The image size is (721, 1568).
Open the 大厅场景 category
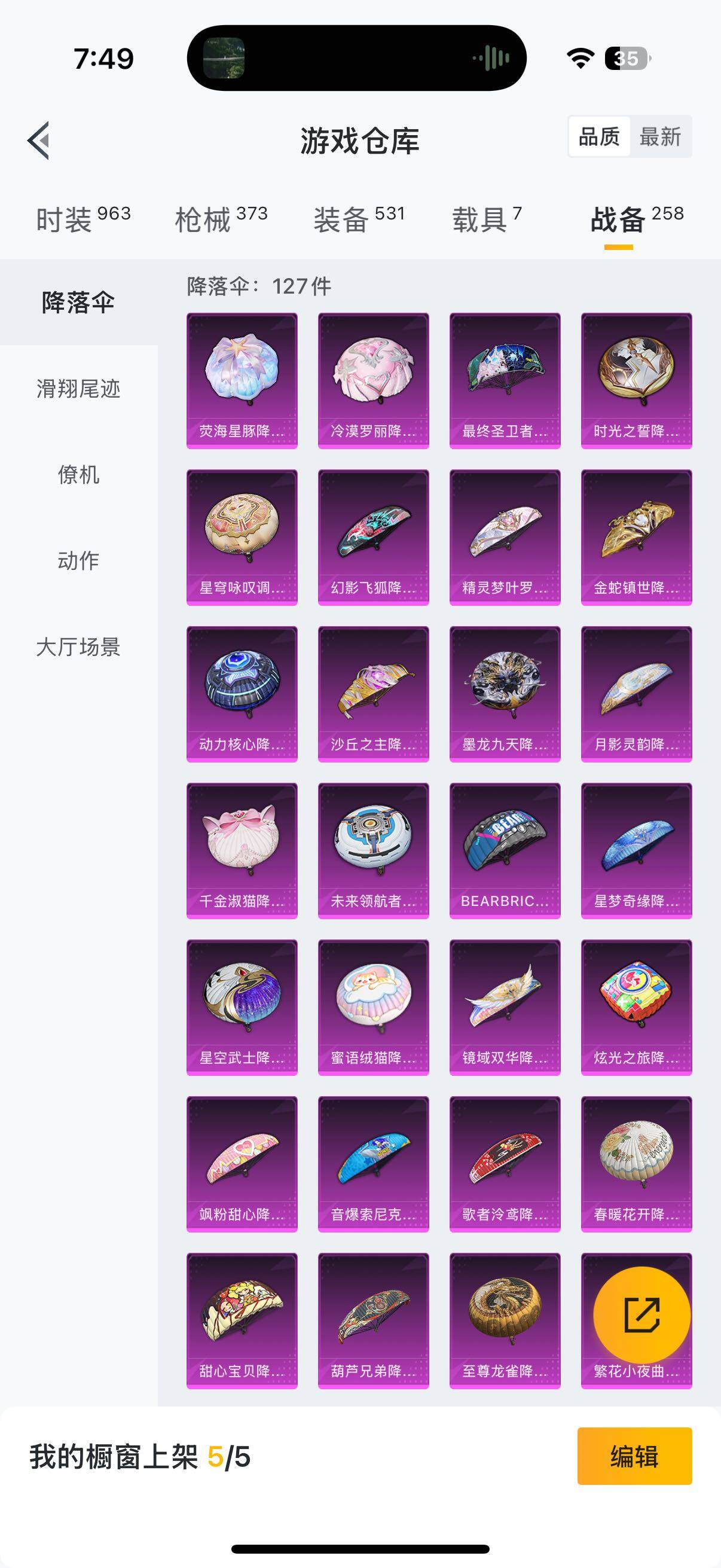pyautogui.click(x=78, y=646)
